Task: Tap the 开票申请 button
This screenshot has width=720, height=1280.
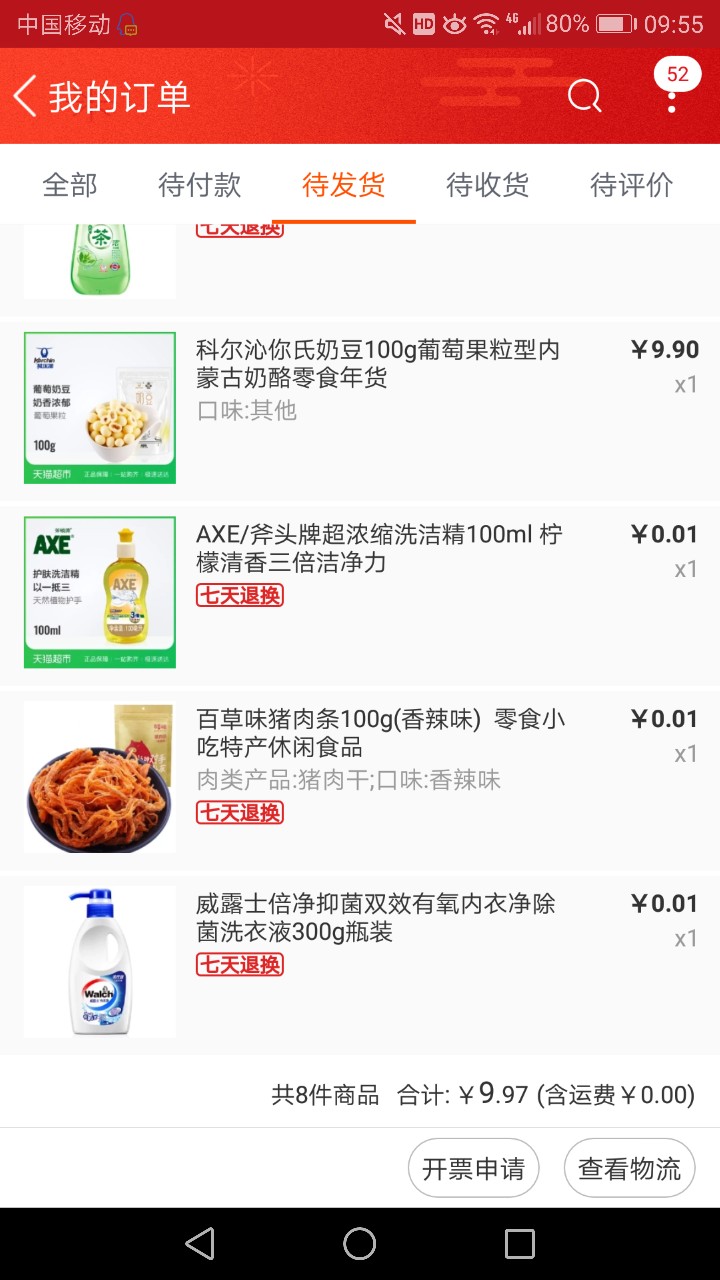Action: point(474,1168)
